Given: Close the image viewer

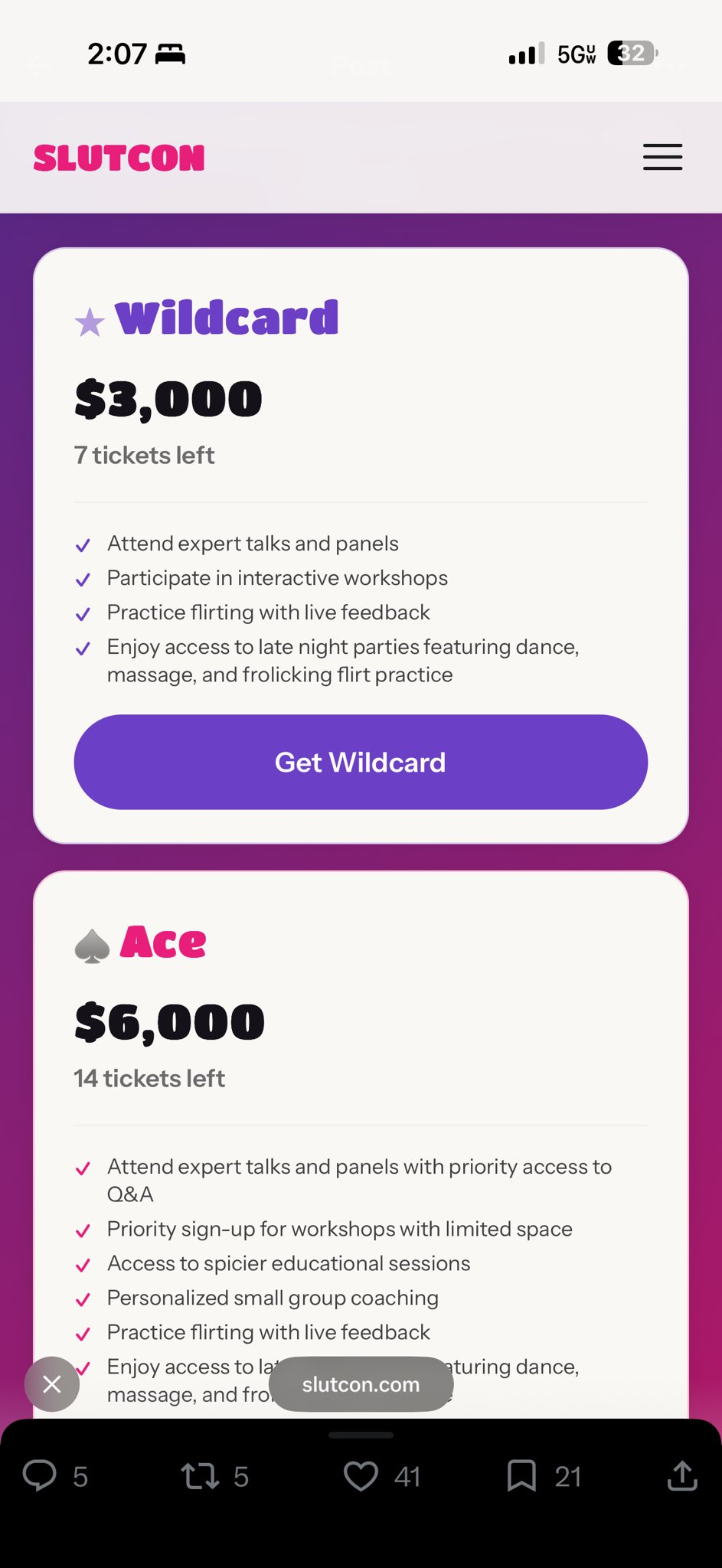Looking at the screenshot, I should pos(52,1383).
